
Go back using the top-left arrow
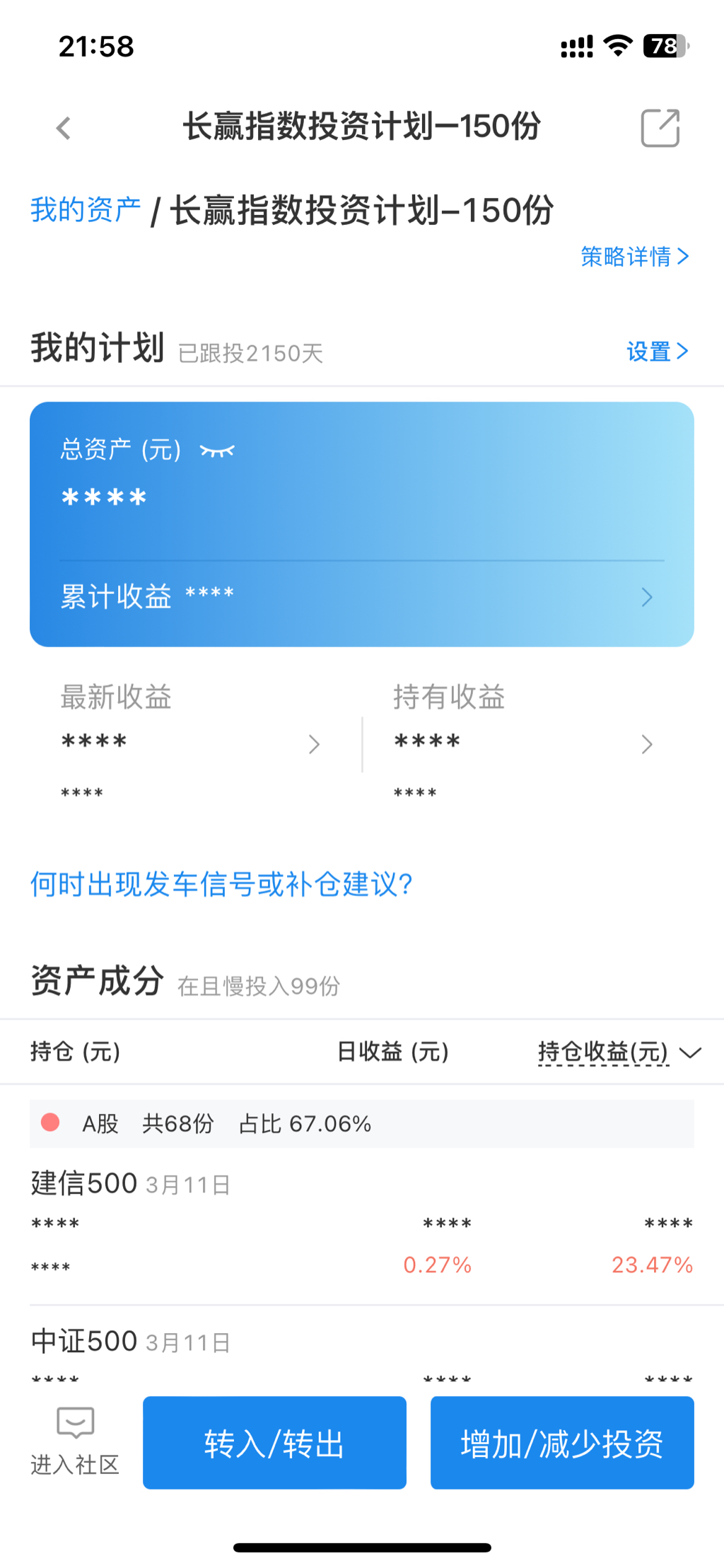[64, 128]
